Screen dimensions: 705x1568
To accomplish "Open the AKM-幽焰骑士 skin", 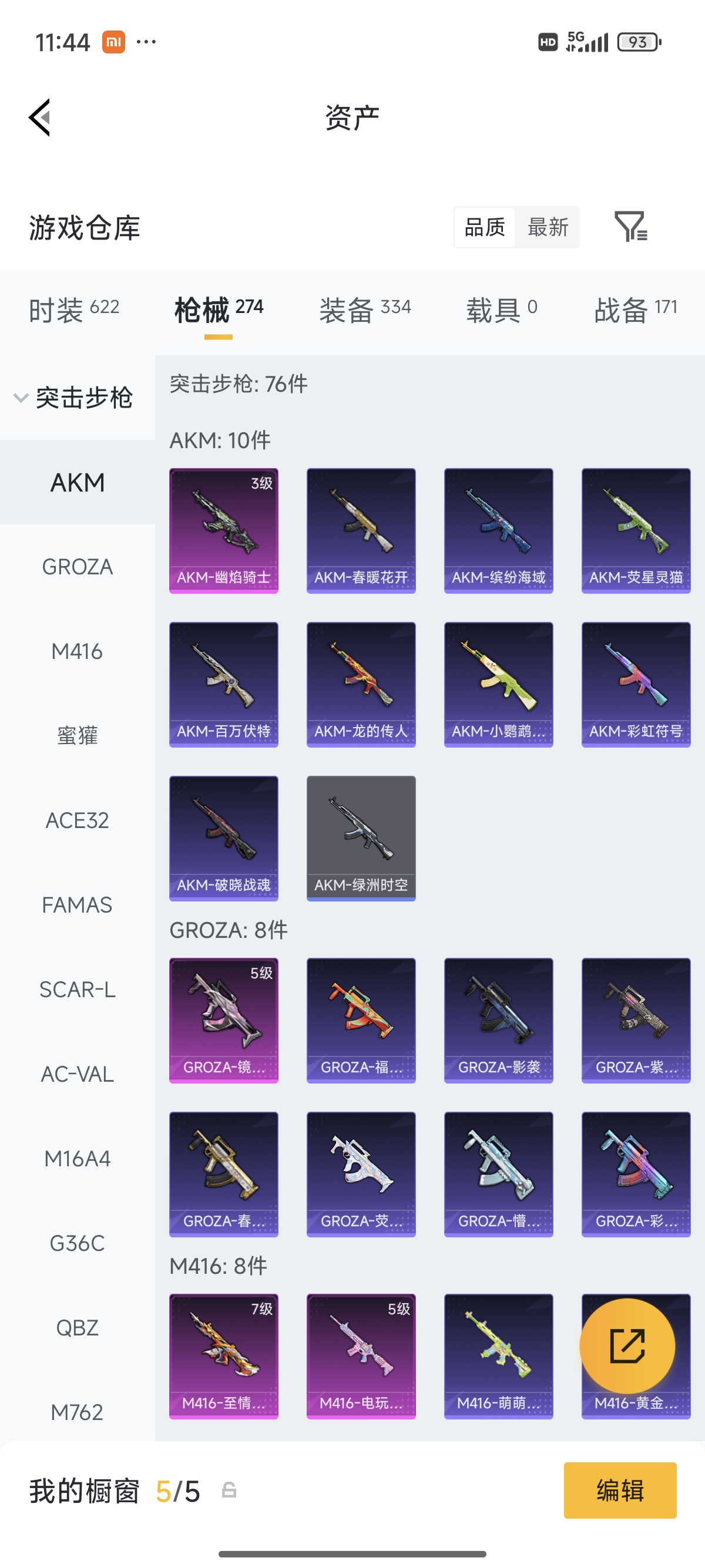I will (x=223, y=530).
